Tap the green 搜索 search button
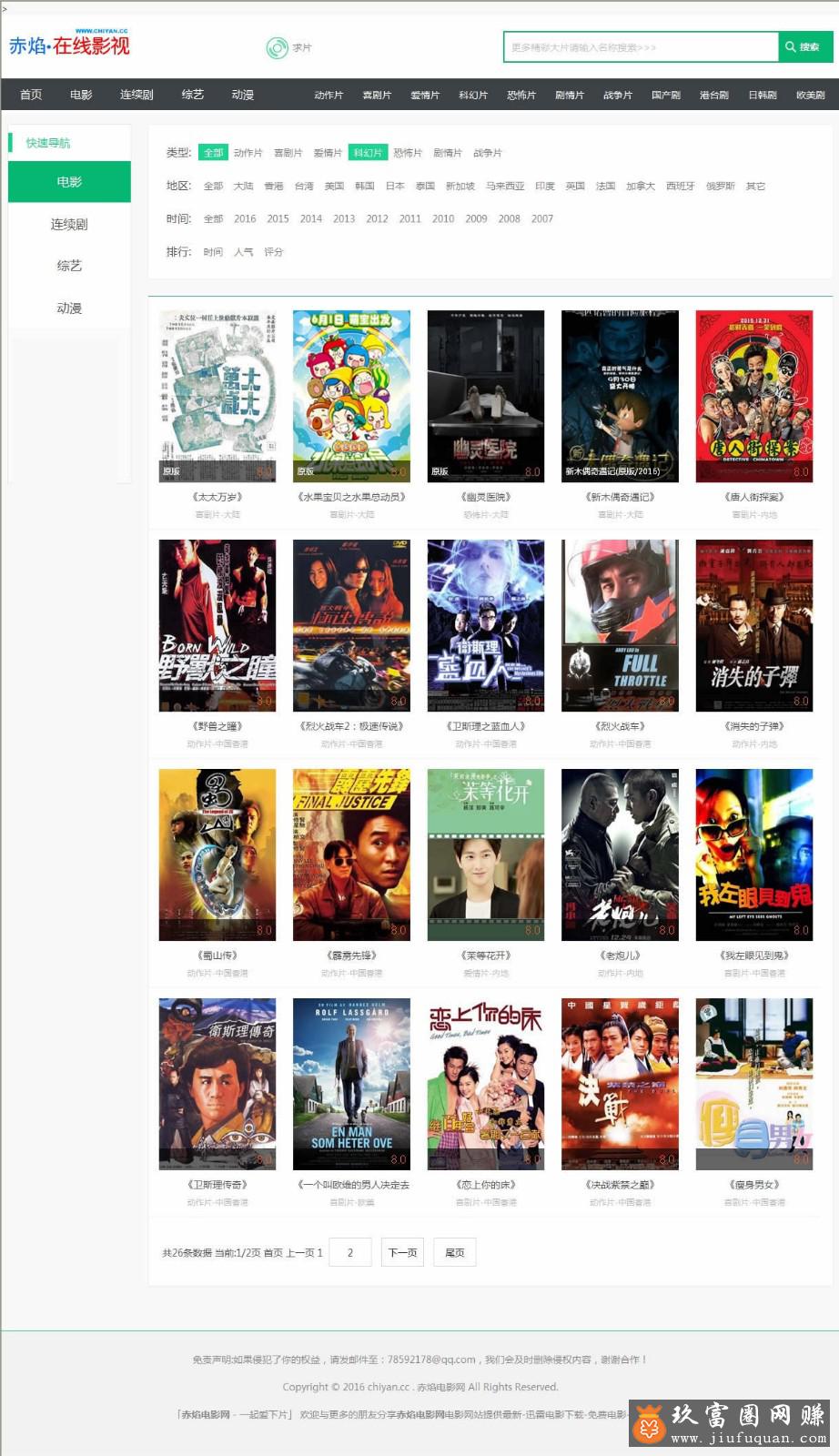 click(x=806, y=47)
